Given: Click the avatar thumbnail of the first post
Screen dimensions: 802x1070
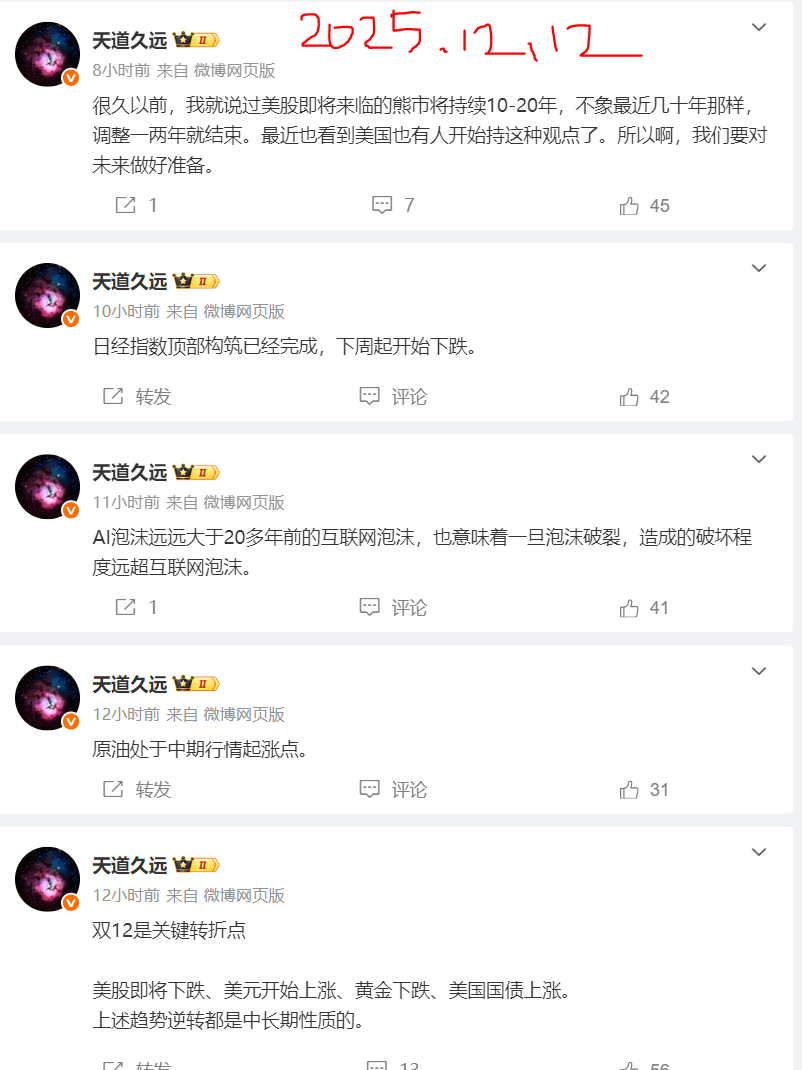Looking at the screenshot, I should coord(46,53).
